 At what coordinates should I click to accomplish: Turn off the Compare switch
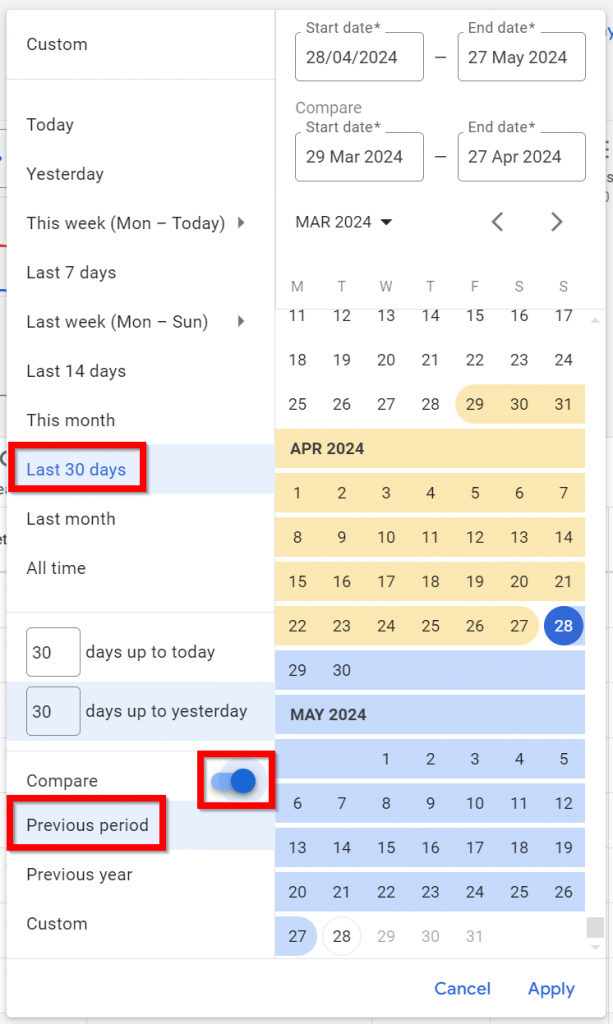234,781
